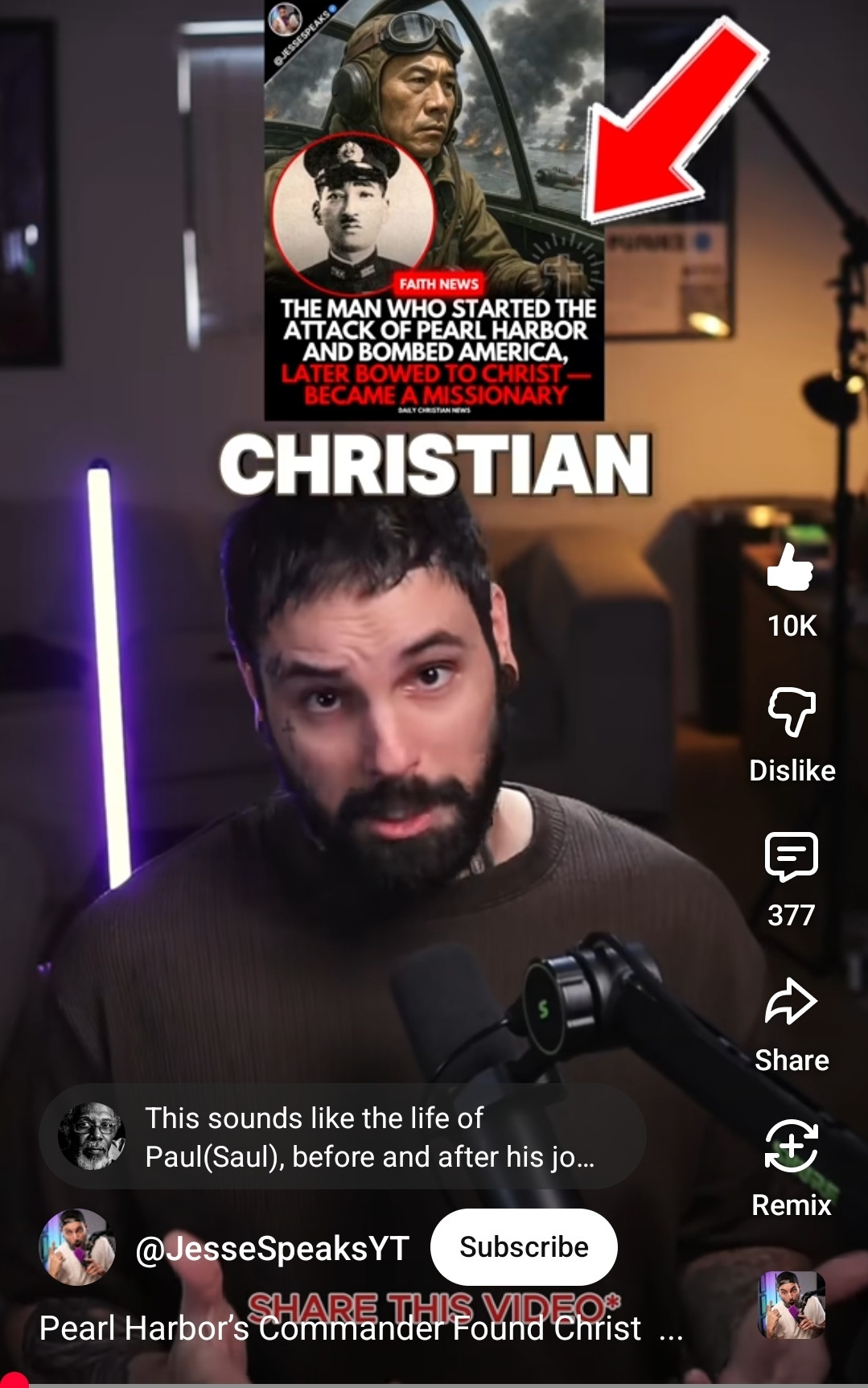
Task: Open the pinned comment about Paul(Saul)
Action: pyautogui.click(x=342, y=1137)
